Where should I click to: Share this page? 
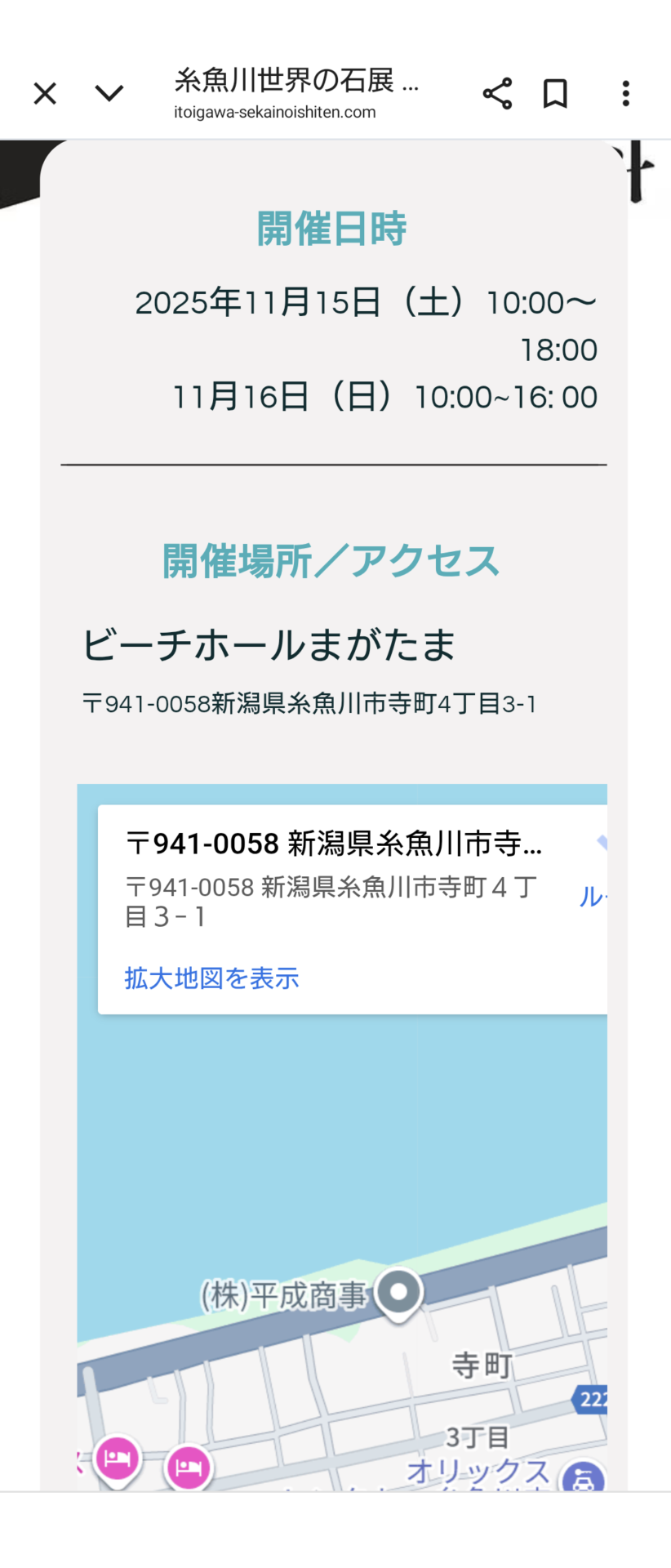497,94
